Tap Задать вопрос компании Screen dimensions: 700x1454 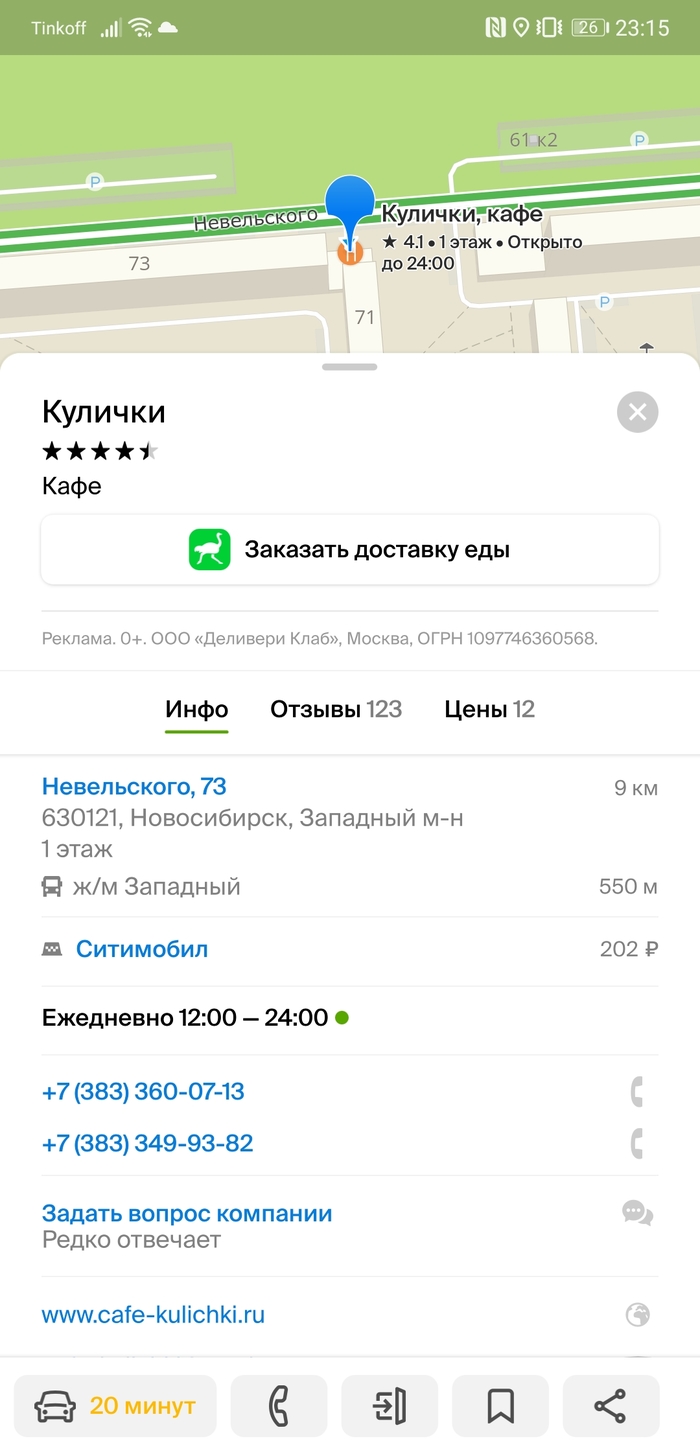[x=187, y=1214]
